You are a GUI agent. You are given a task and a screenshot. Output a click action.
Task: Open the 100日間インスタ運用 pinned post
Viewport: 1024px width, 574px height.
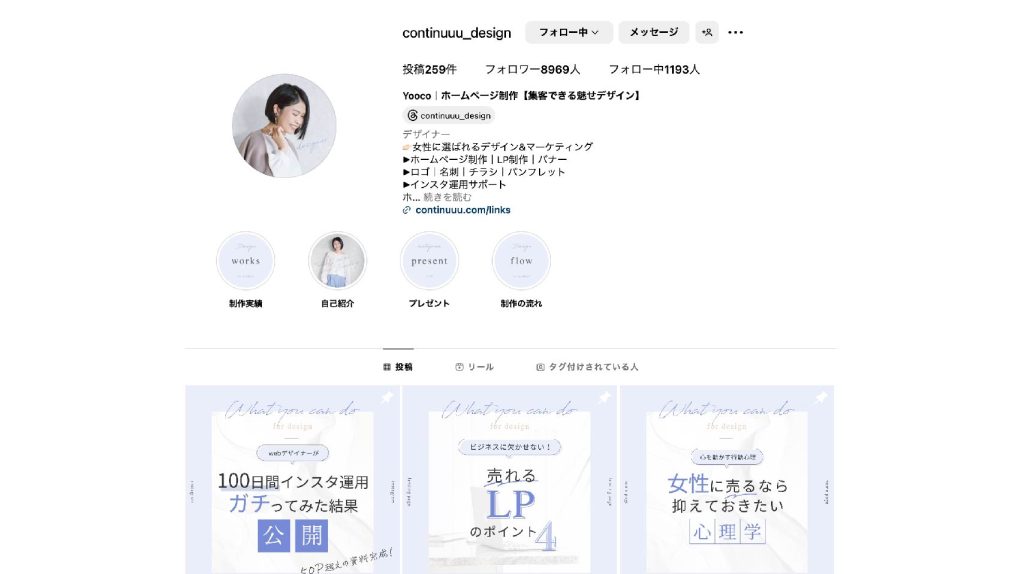[x=292, y=480]
